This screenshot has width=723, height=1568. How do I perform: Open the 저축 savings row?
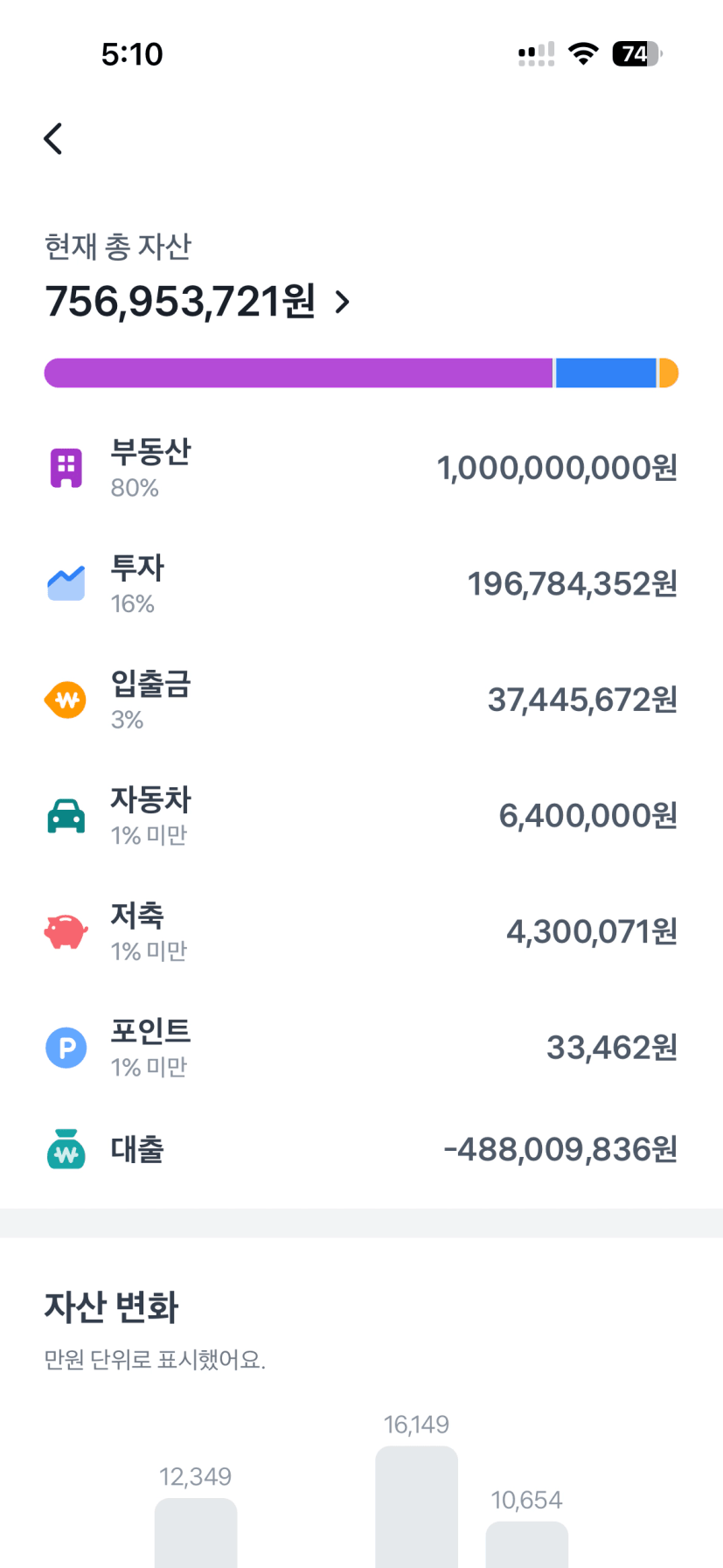pyautogui.click(x=361, y=931)
